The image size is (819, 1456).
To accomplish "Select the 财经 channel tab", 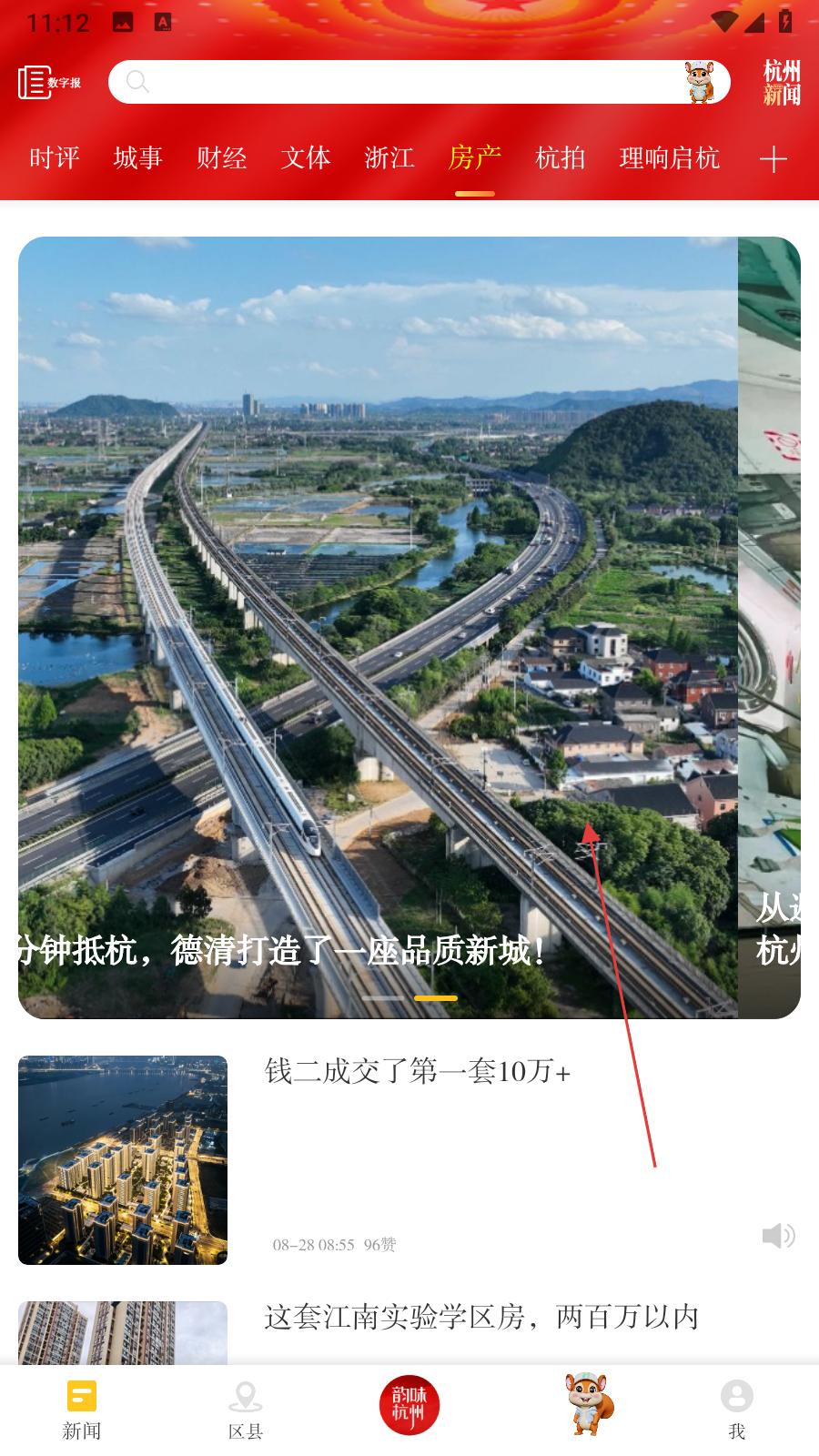I will click(x=222, y=158).
